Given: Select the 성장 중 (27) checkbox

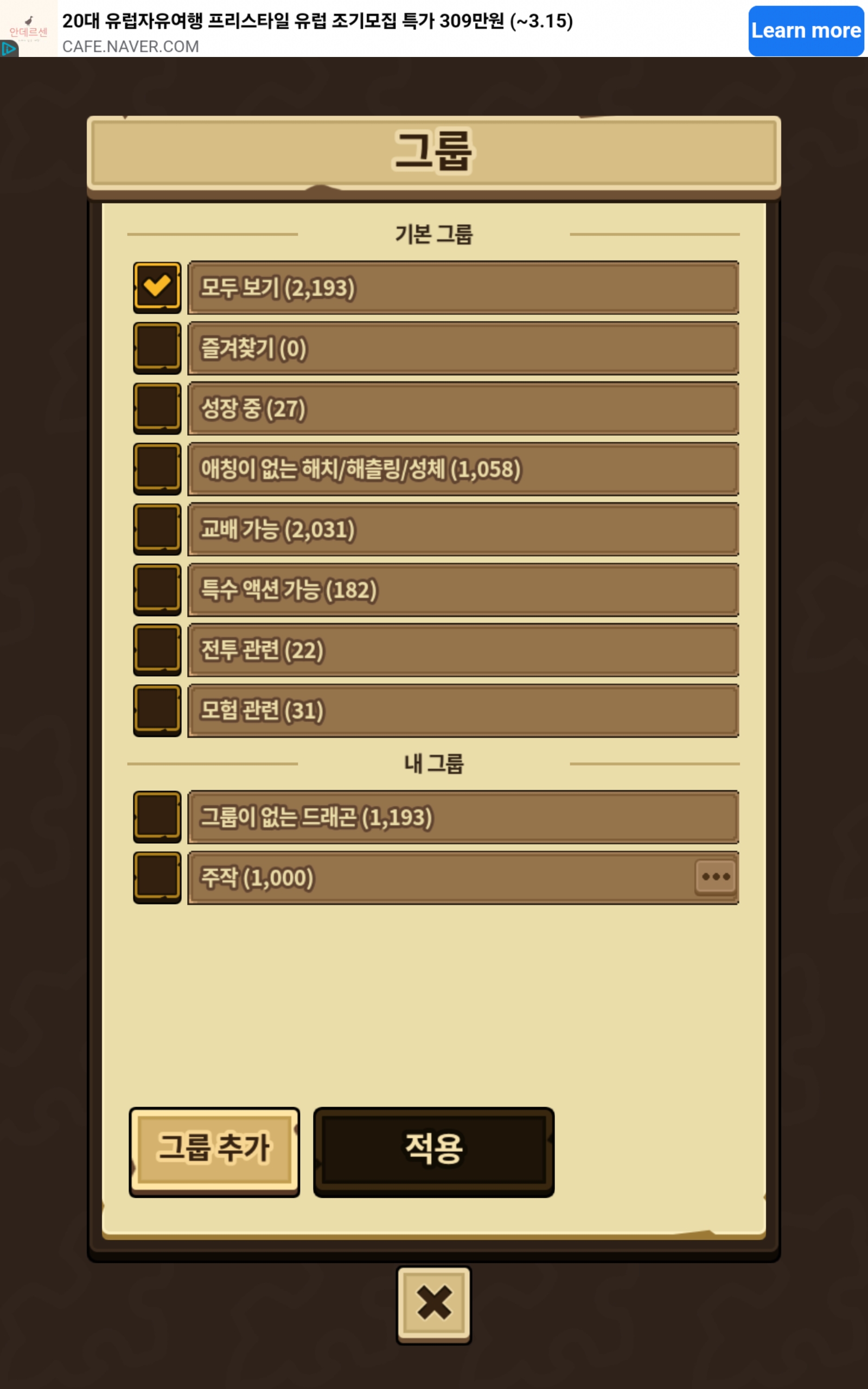Looking at the screenshot, I should point(157,408).
